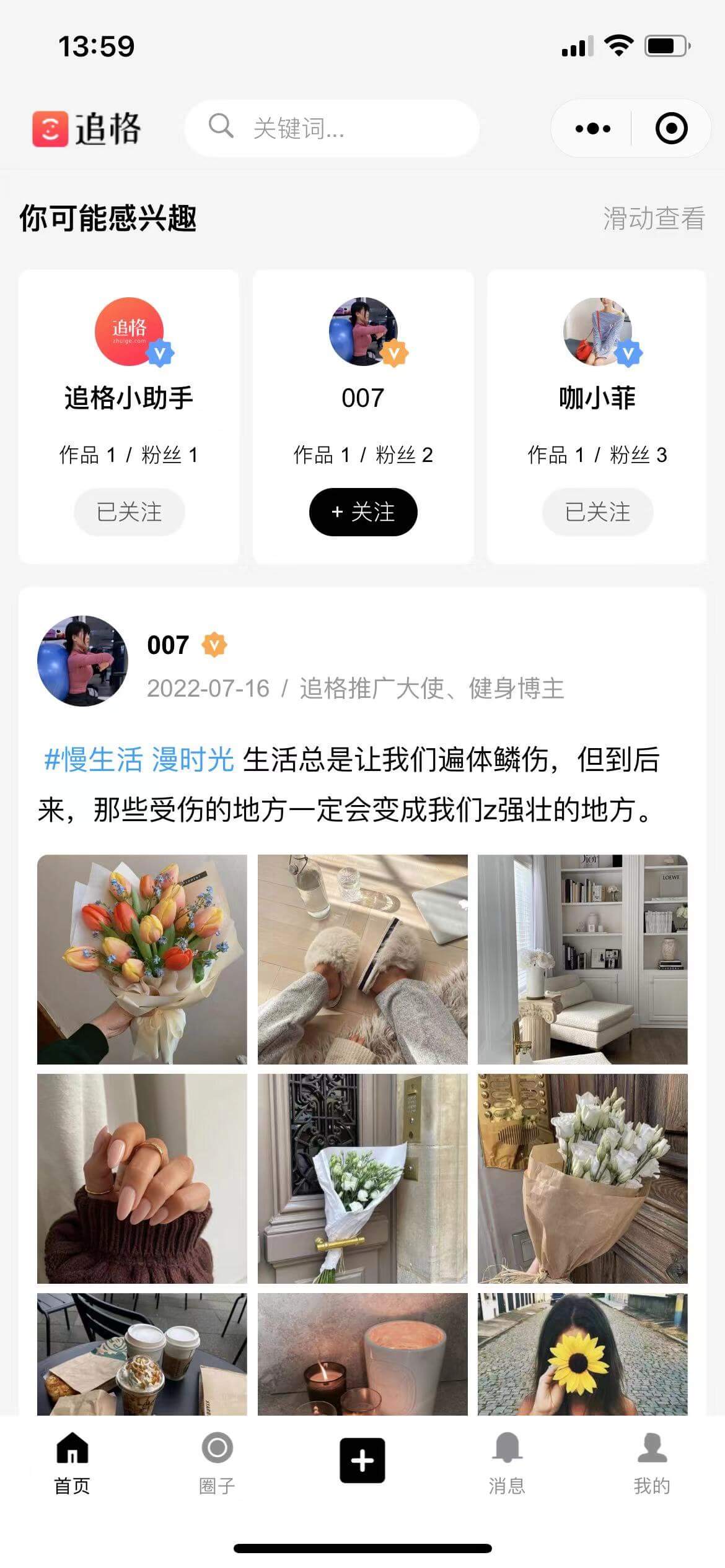Screen dimensions: 725x1568
Task: Create a new post with plus button
Action: tap(362, 1460)
